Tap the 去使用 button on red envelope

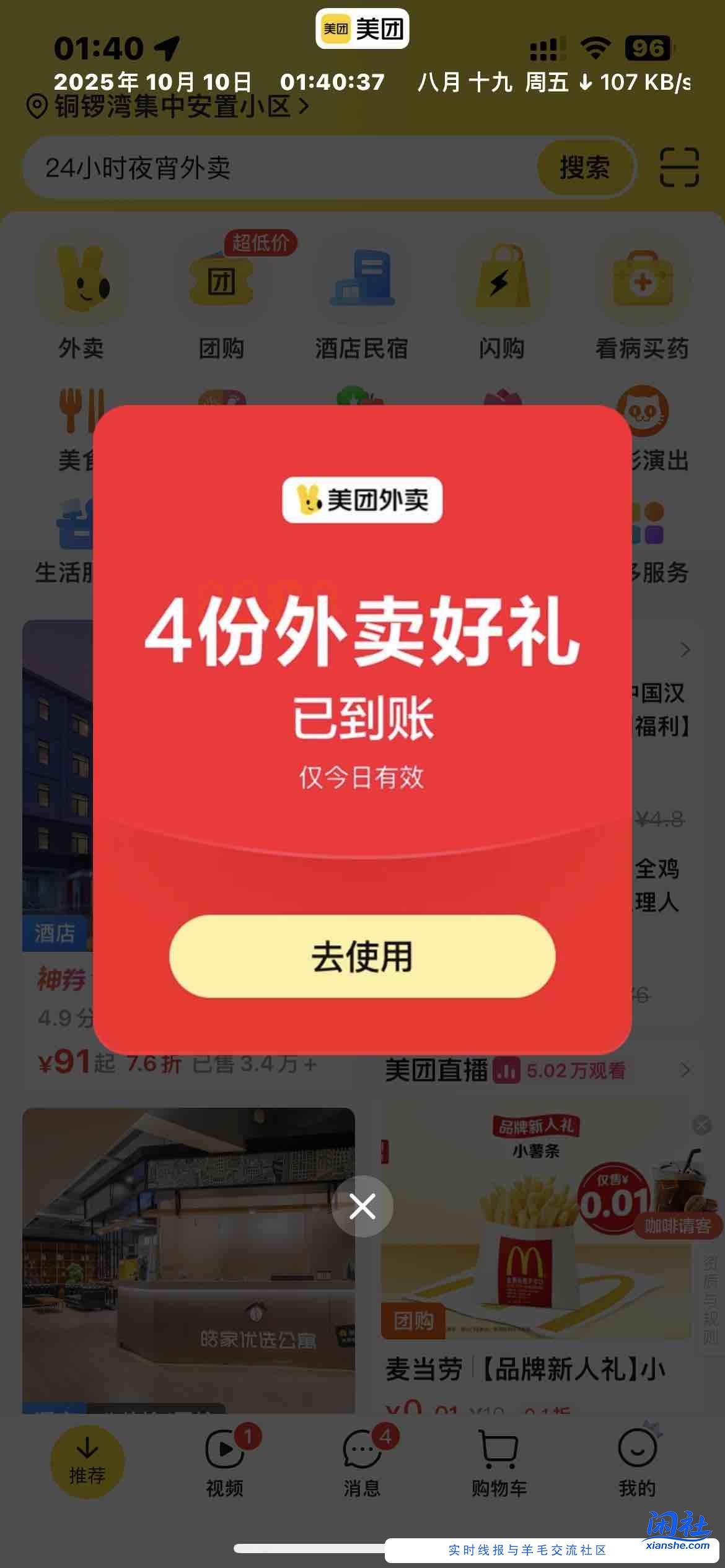[x=362, y=957]
